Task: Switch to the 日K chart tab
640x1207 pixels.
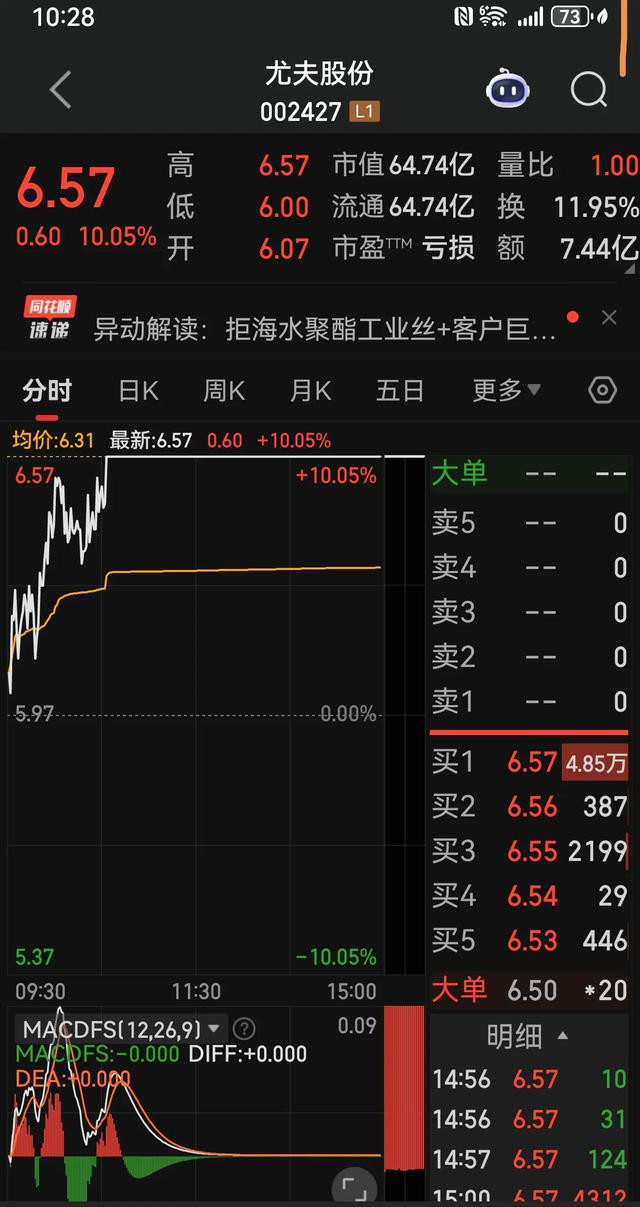Action: pos(138,390)
